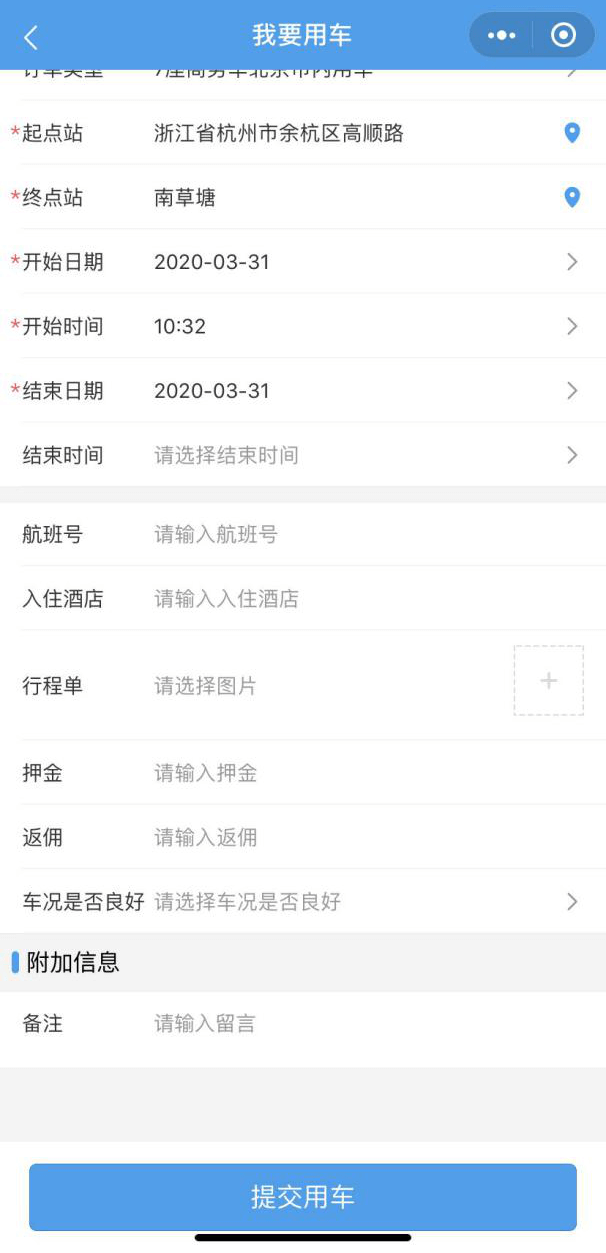
Task: Pick a start location via the 起点站 map pin
Action: [572, 133]
